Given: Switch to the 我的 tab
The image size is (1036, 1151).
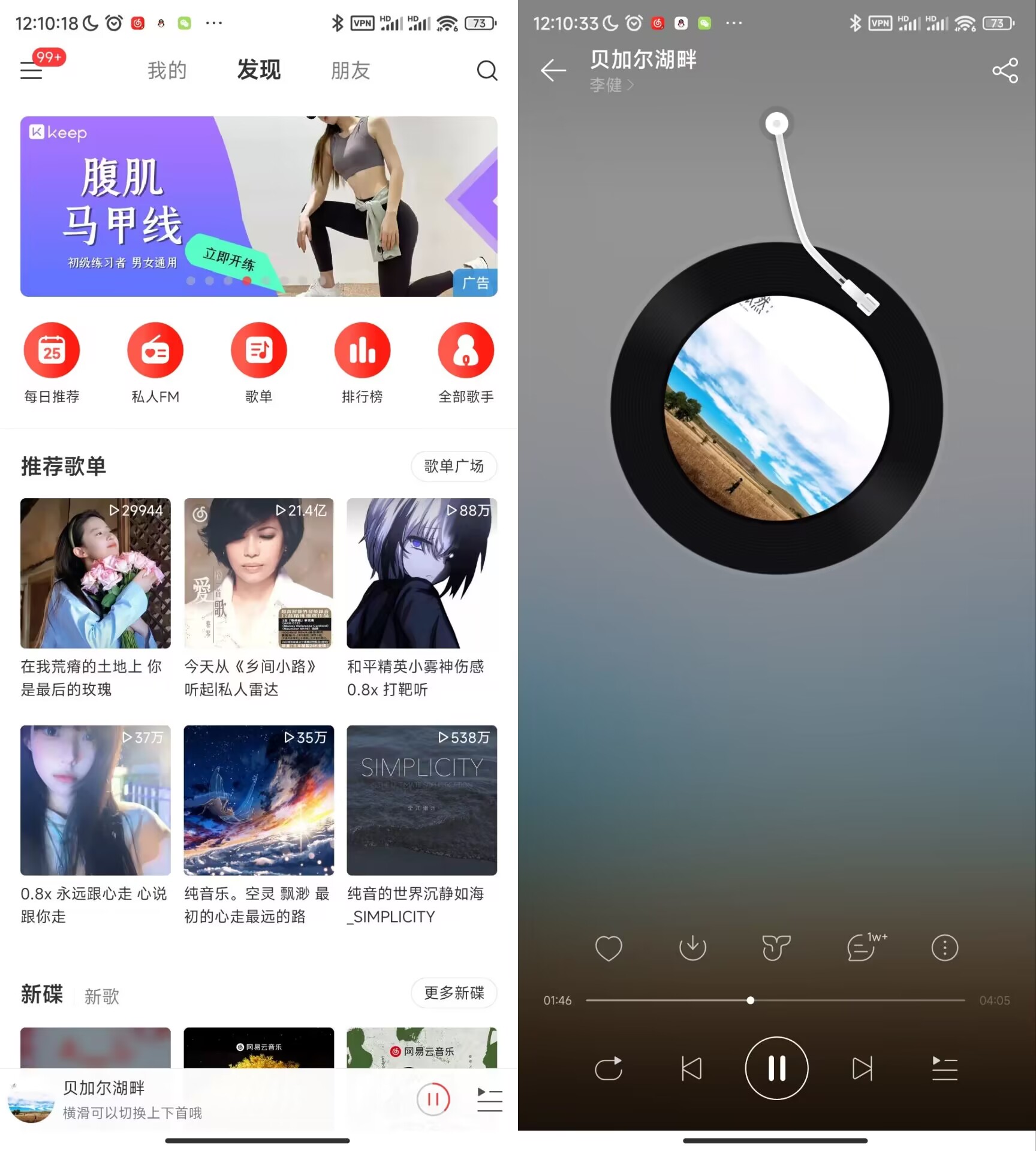Looking at the screenshot, I should [167, 71].
